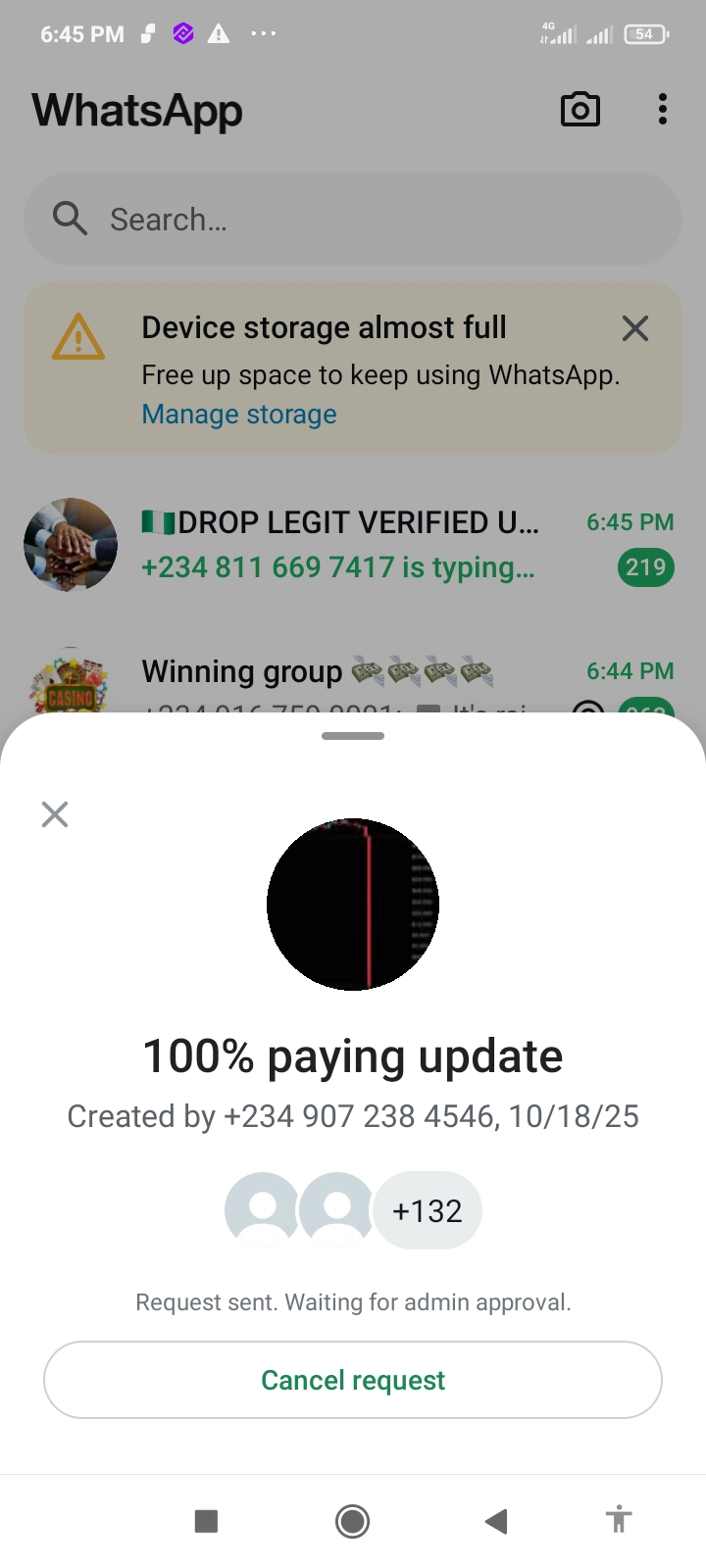Screen dimensions: 706x1568
Task: Open the Manage storage link
Action: pos(239,415)
